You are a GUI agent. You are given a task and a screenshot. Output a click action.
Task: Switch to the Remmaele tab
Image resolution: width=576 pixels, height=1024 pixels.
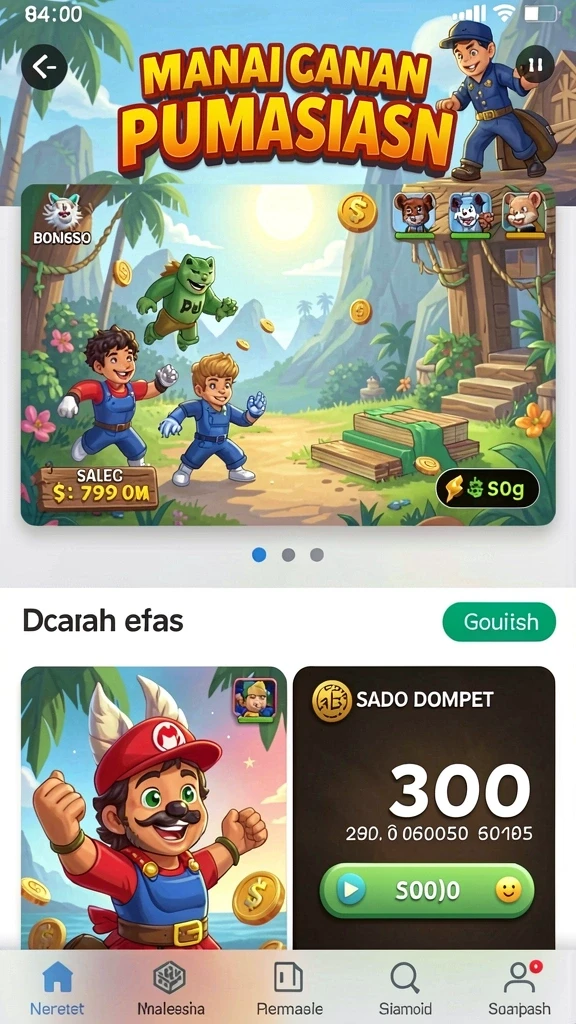pos(289,988)
